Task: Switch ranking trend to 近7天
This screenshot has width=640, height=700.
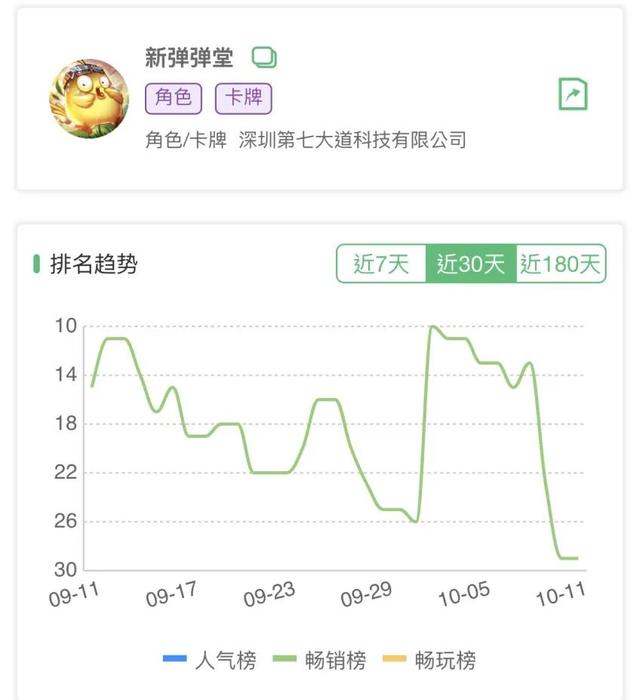Action: pos(381,264)
